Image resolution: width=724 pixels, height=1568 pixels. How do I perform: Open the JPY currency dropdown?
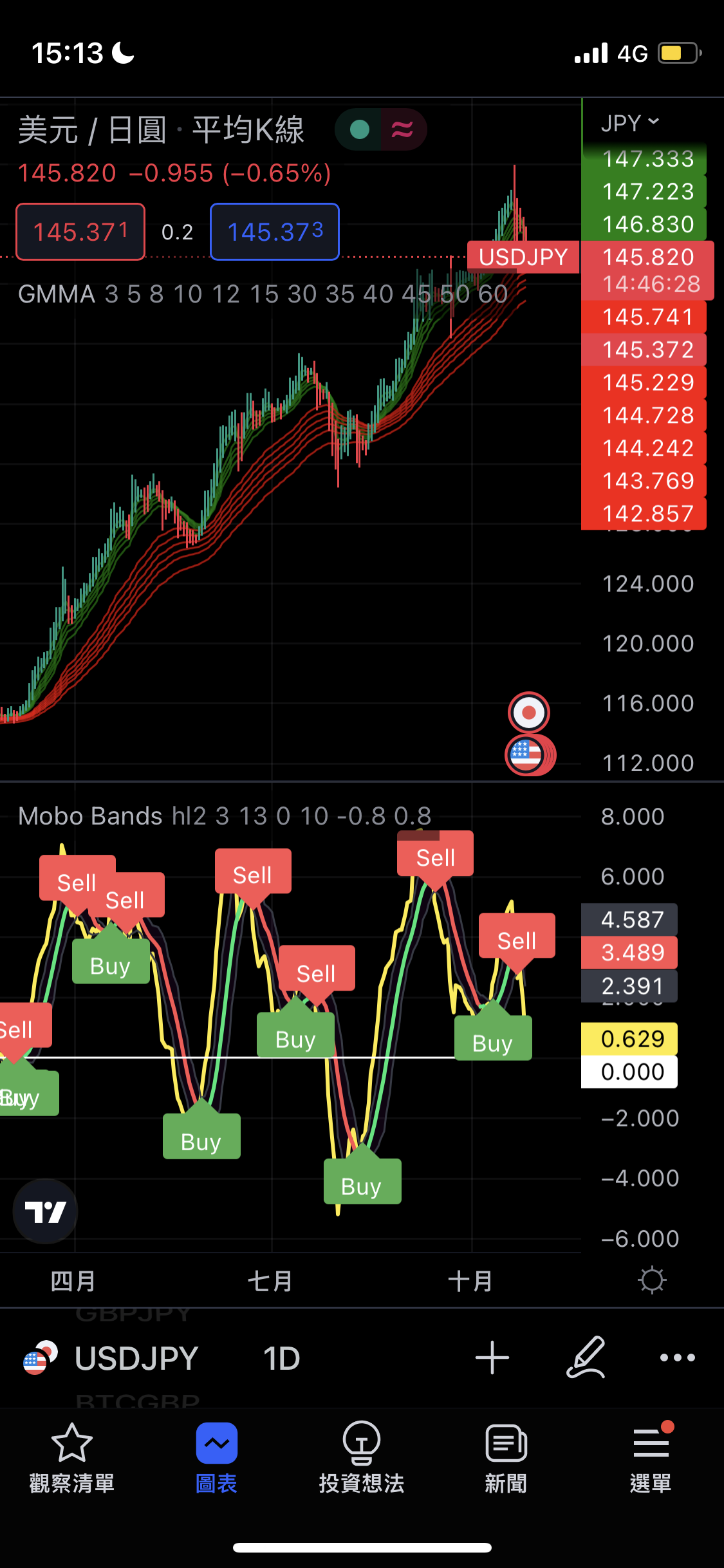pyautogui.click(x=629, y=123)
